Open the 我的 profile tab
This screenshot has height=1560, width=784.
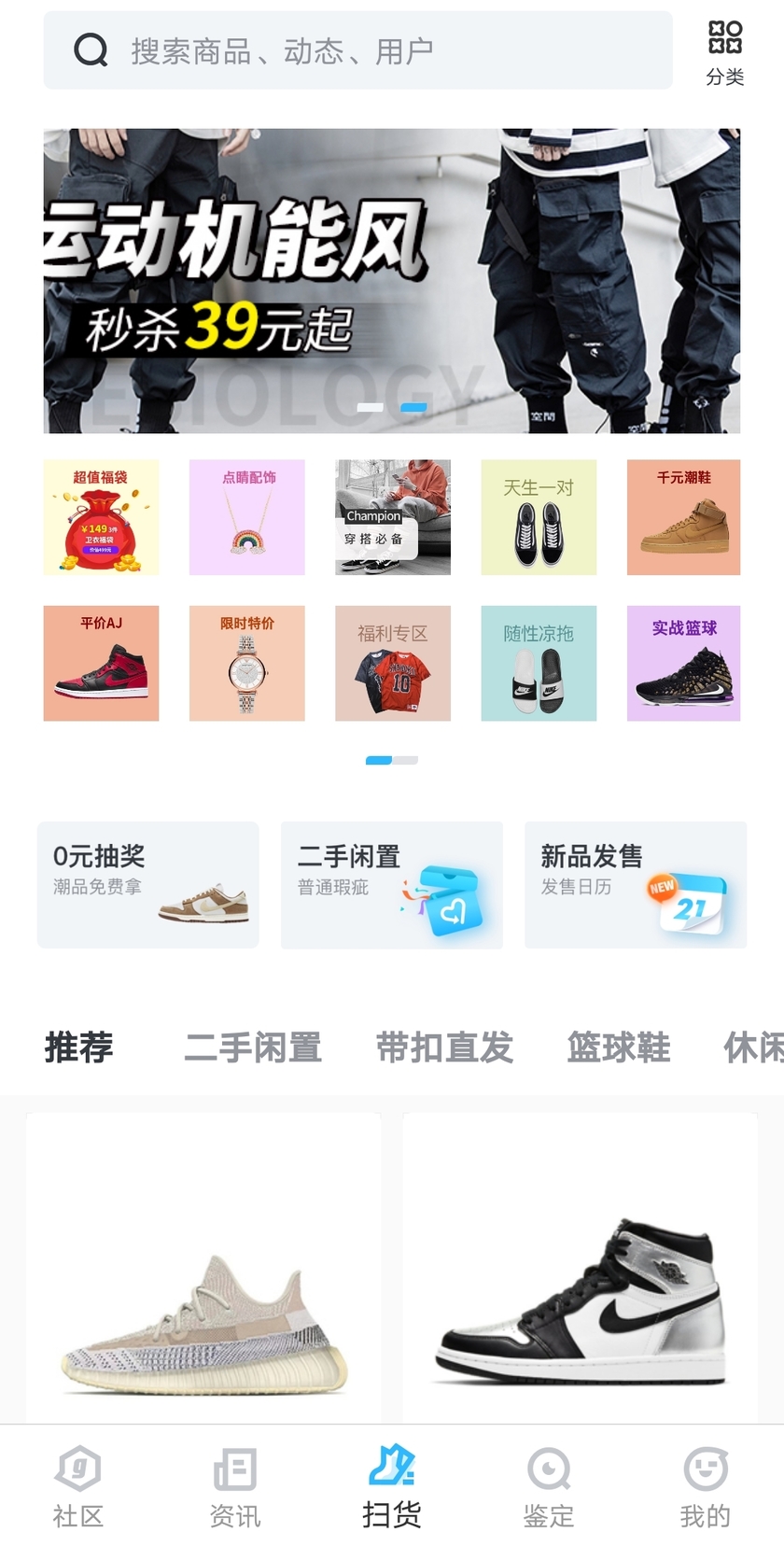click(706, 1488)
